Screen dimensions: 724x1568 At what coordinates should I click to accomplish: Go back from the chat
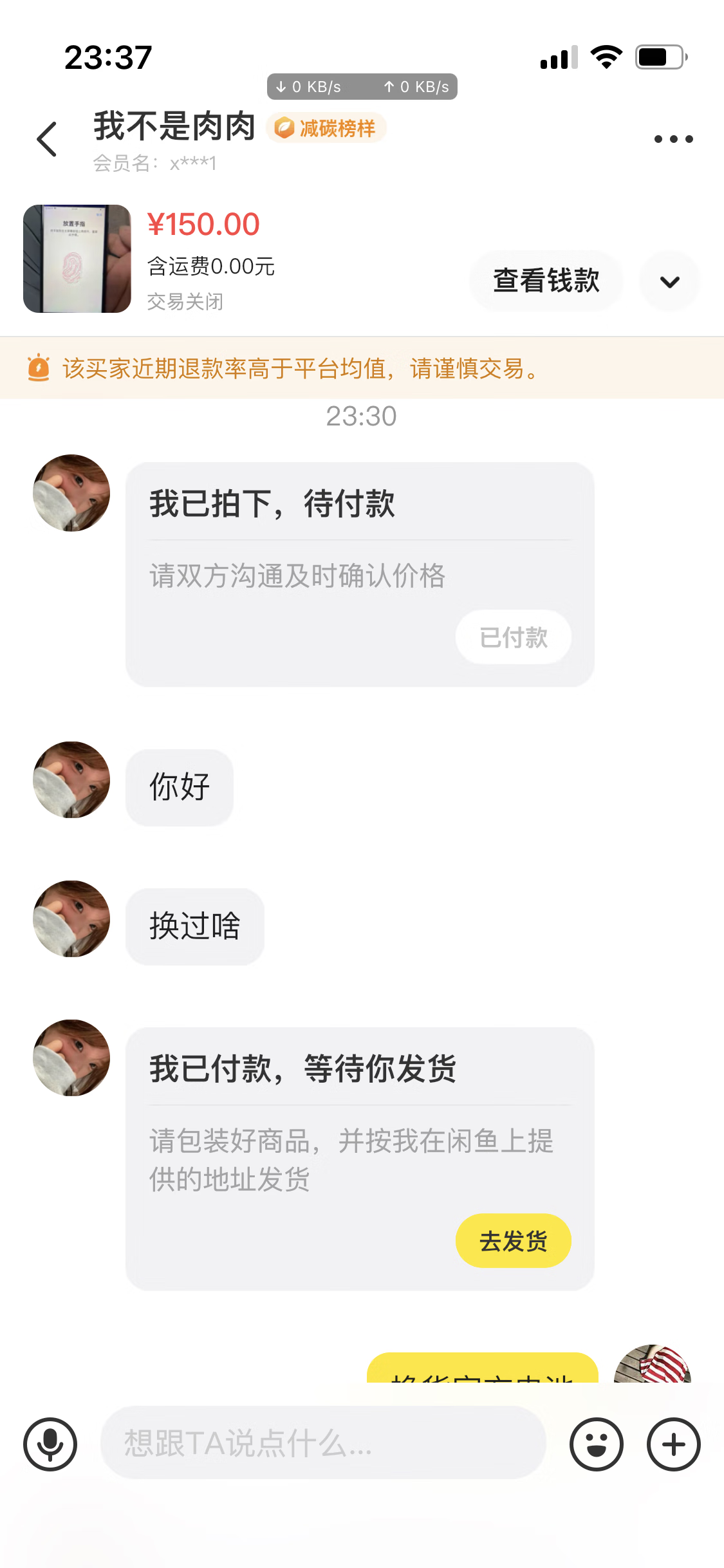tap(47, 139)
